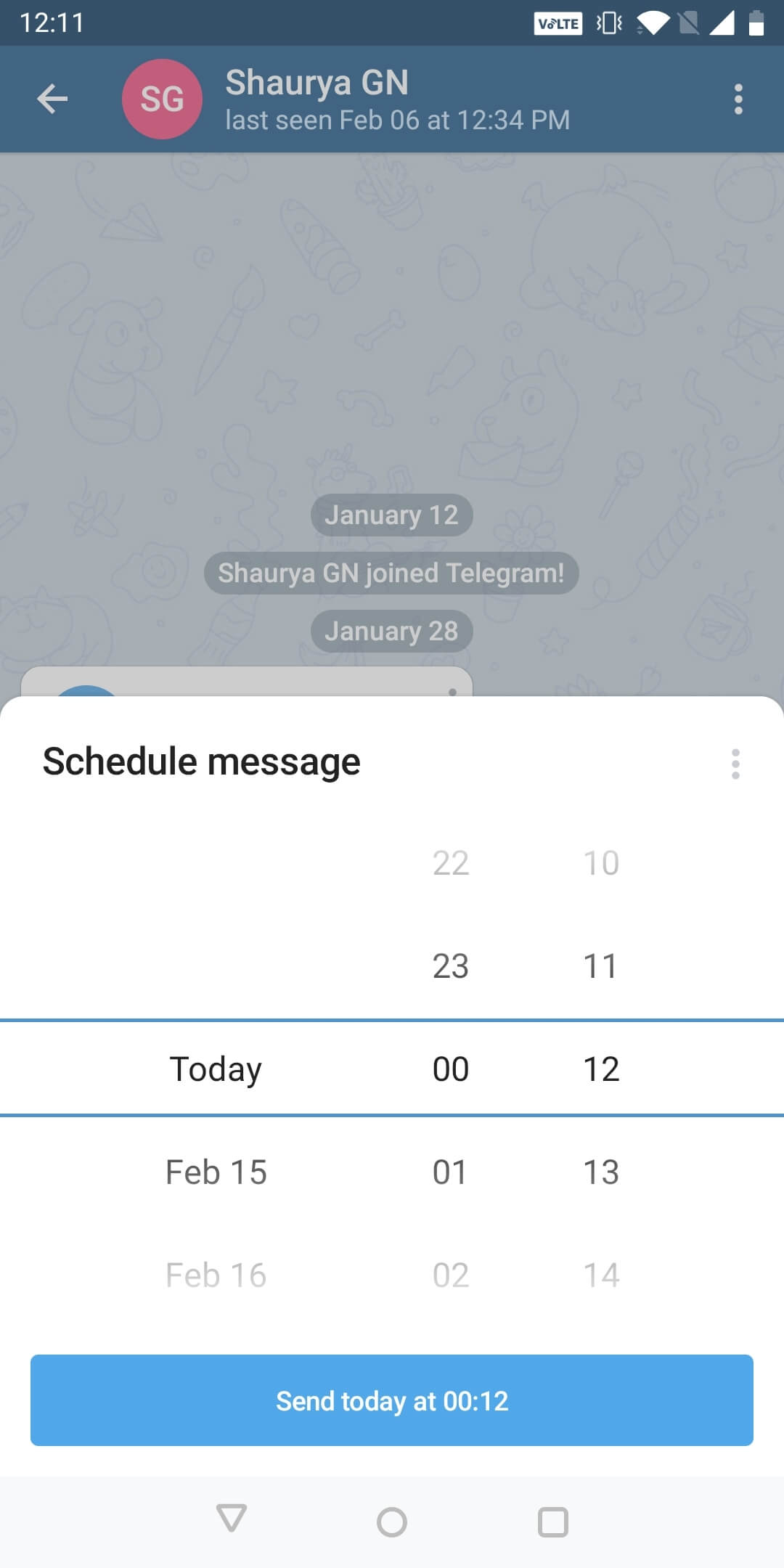Choose Feb 16 as the date

point(216,1275)
